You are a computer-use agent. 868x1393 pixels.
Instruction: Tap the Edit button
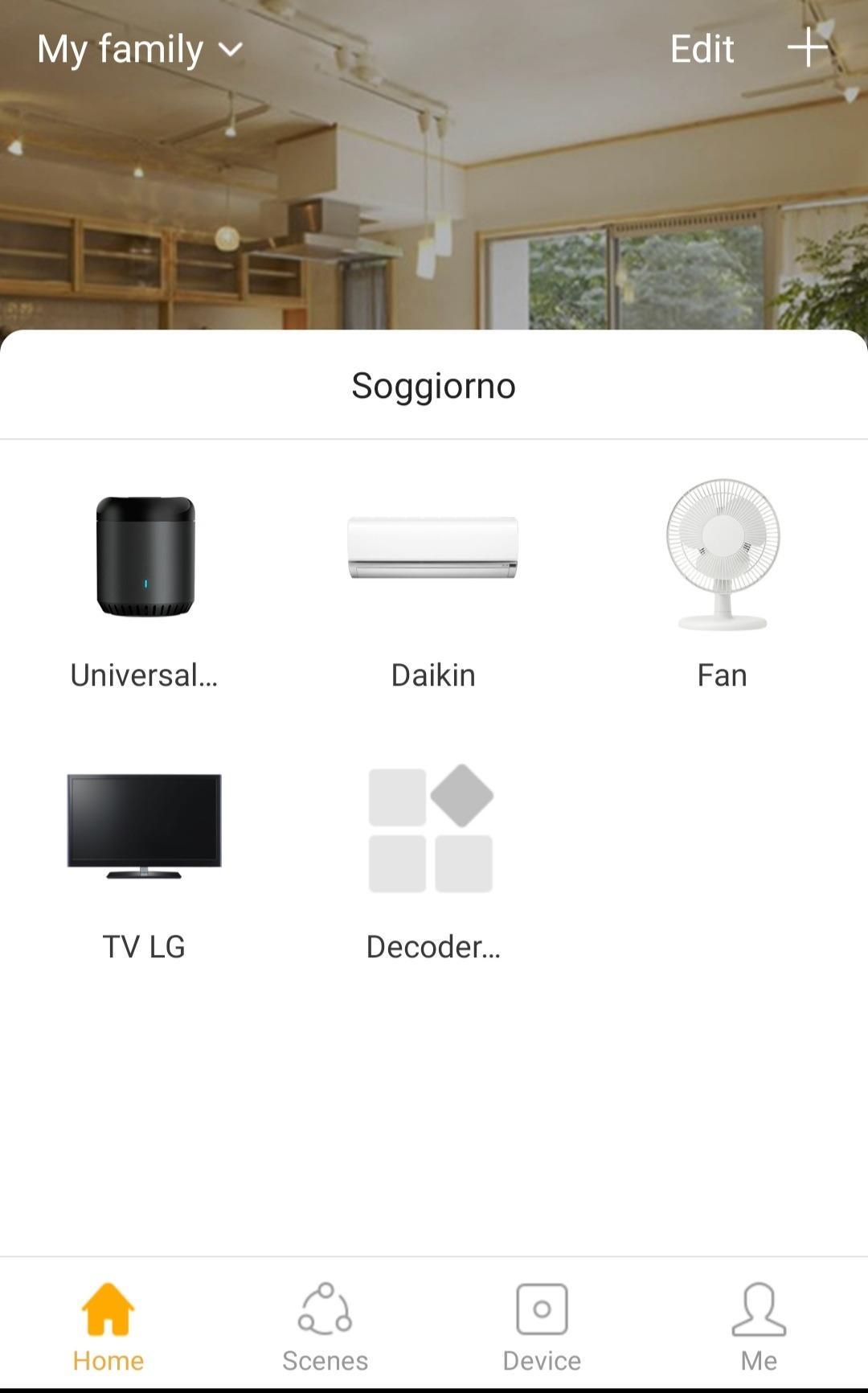pyautogui.click(x=702, y=49)
